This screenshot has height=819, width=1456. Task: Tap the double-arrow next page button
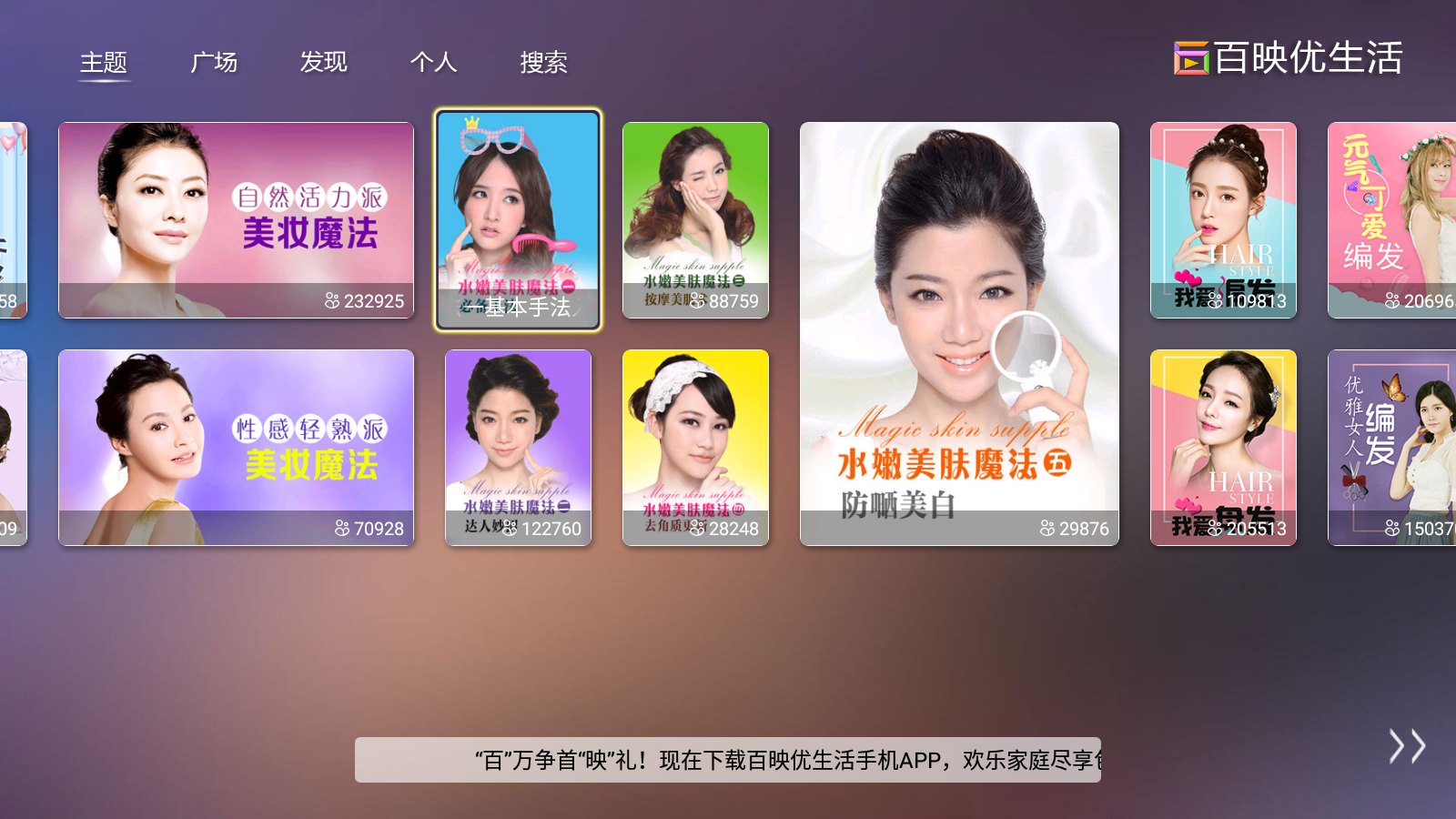(x=1406, y=746)
